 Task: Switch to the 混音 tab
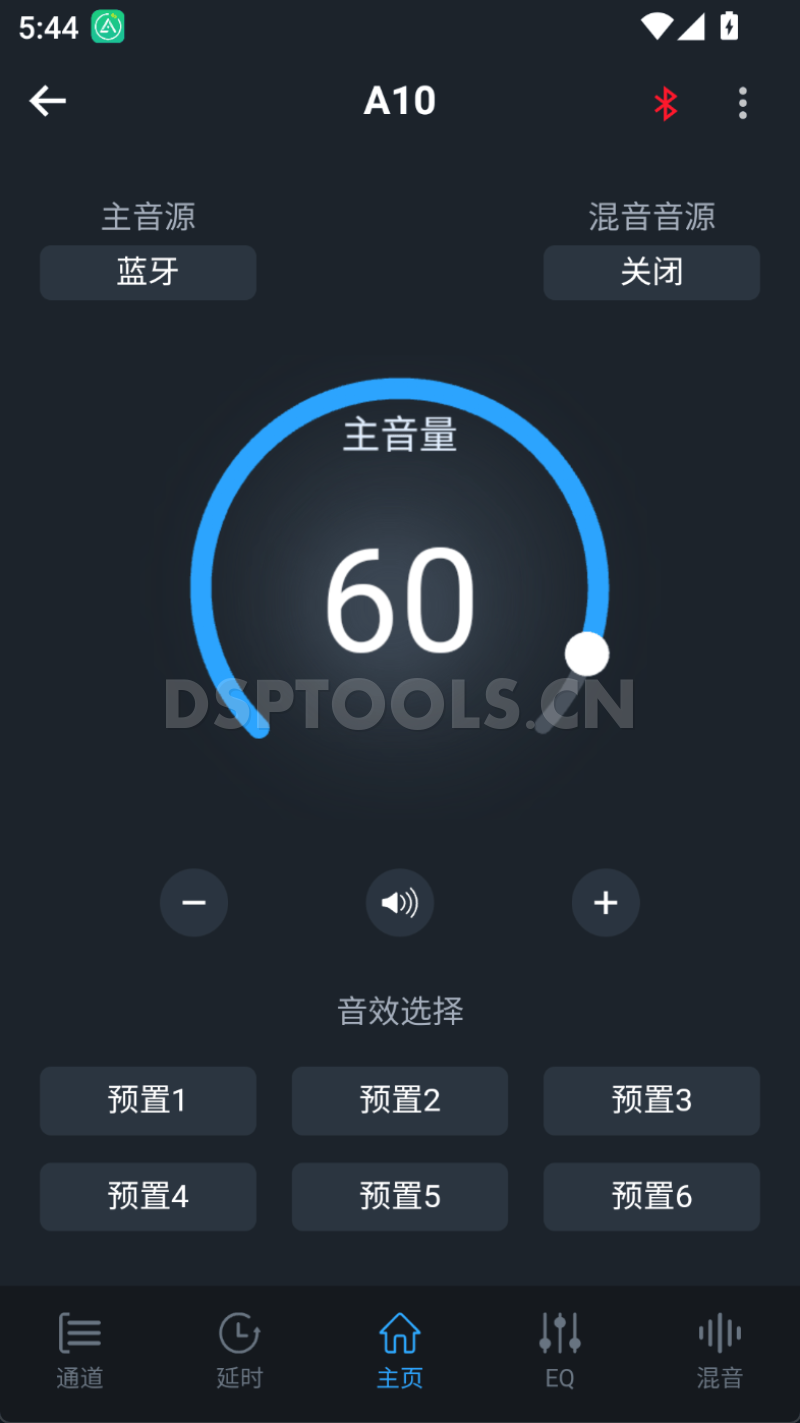point(719,1350)
